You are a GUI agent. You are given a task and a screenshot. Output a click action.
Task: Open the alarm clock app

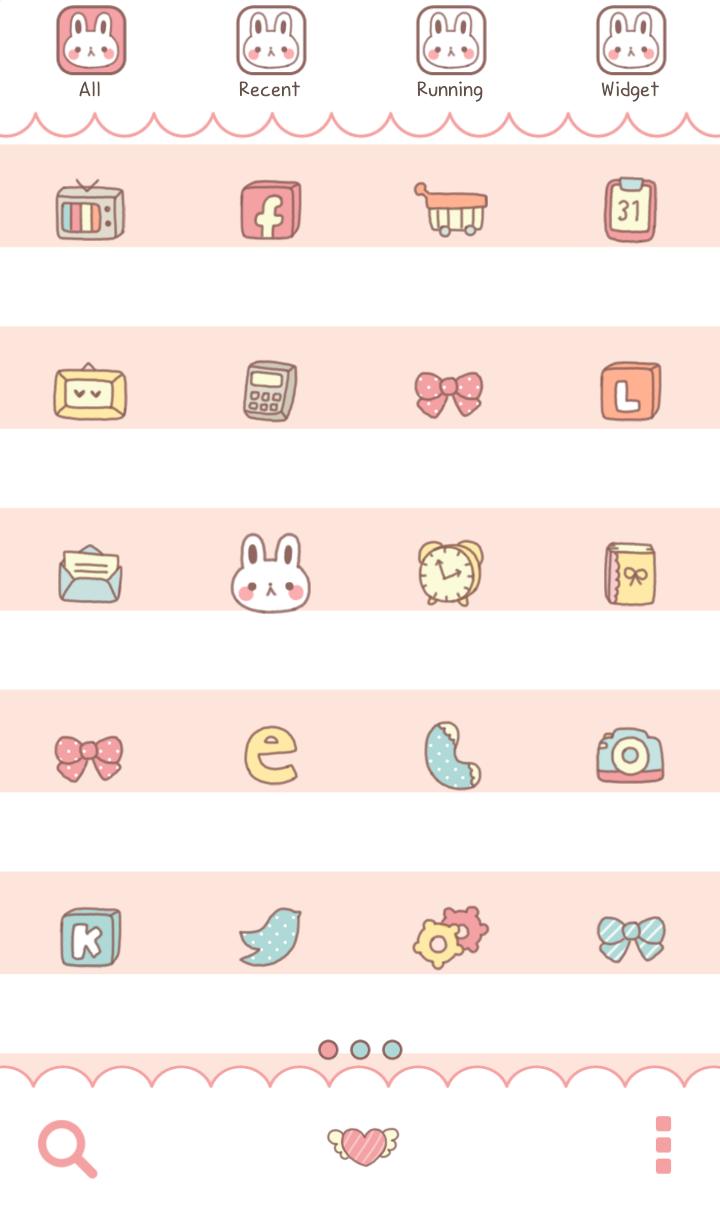pos(450,573)
